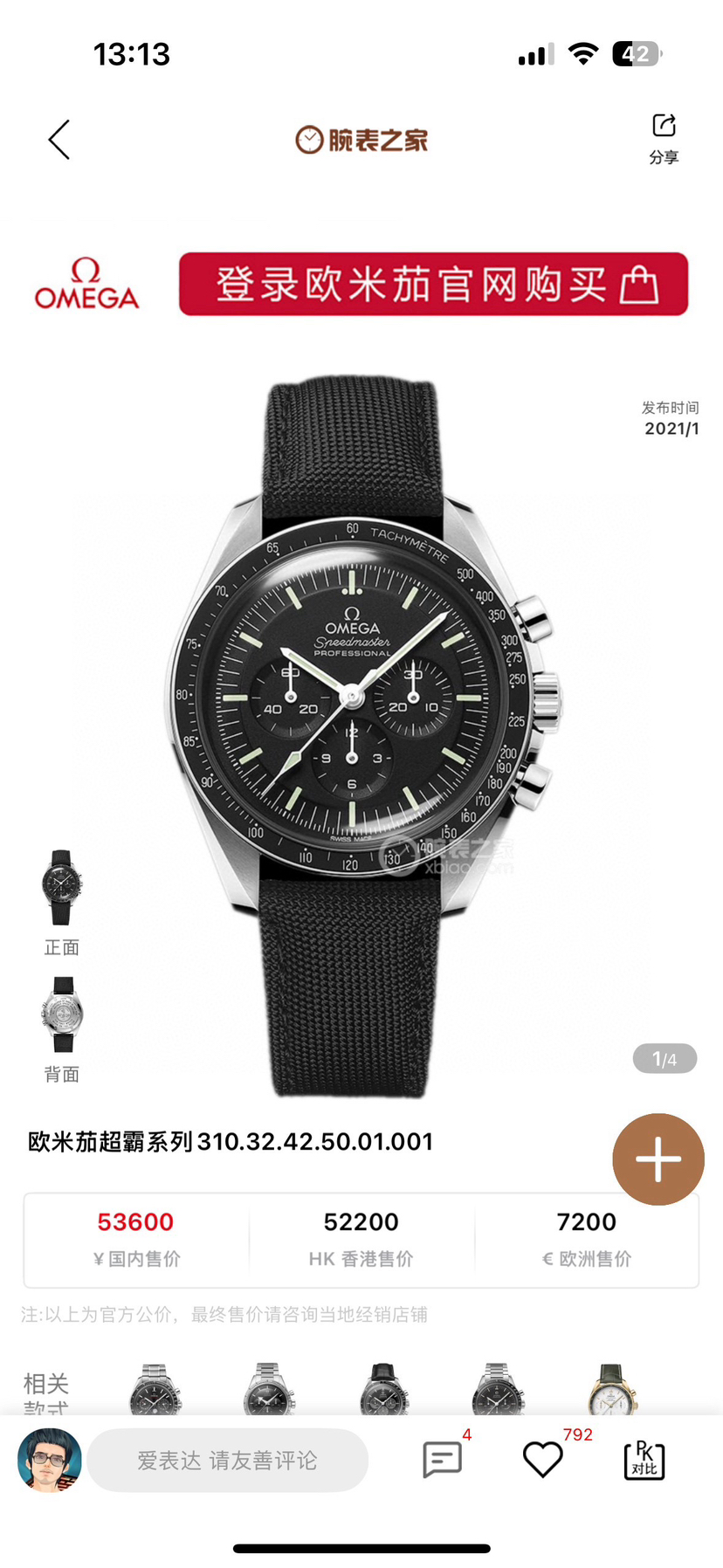Open the comments icon with 4 replies

(443, 1460)
